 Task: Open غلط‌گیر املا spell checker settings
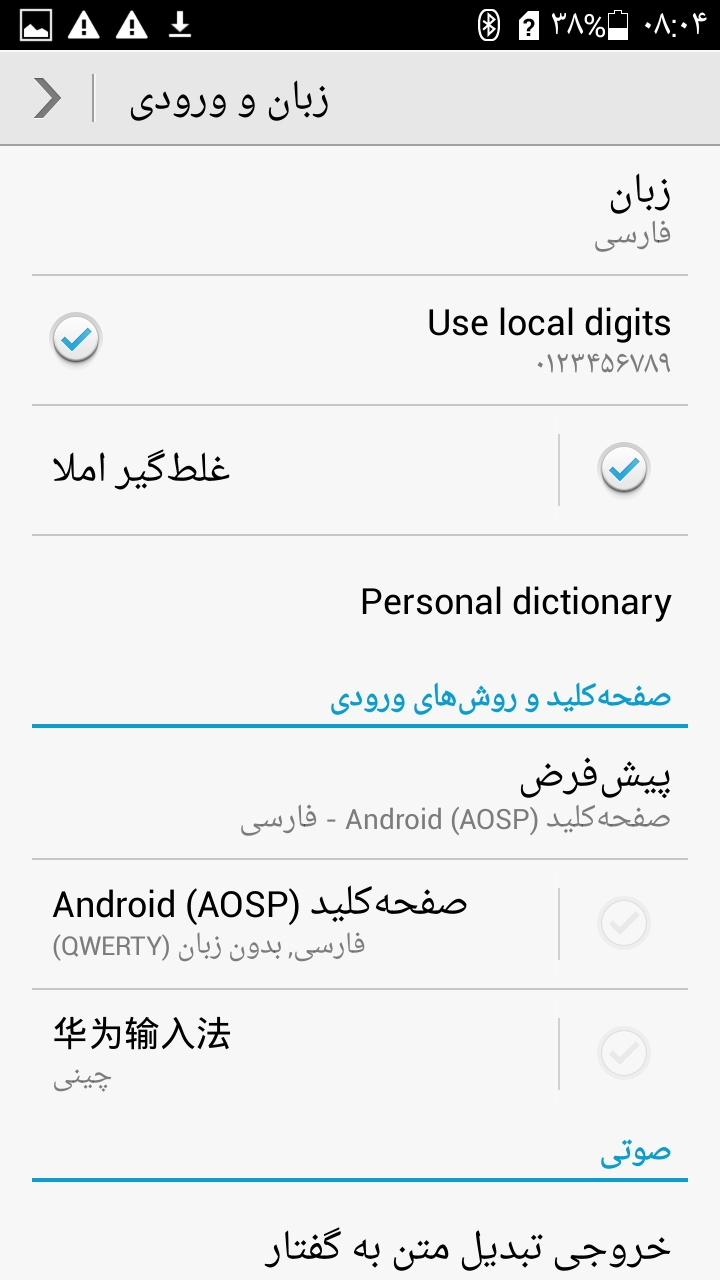click(x=290, y=470)
